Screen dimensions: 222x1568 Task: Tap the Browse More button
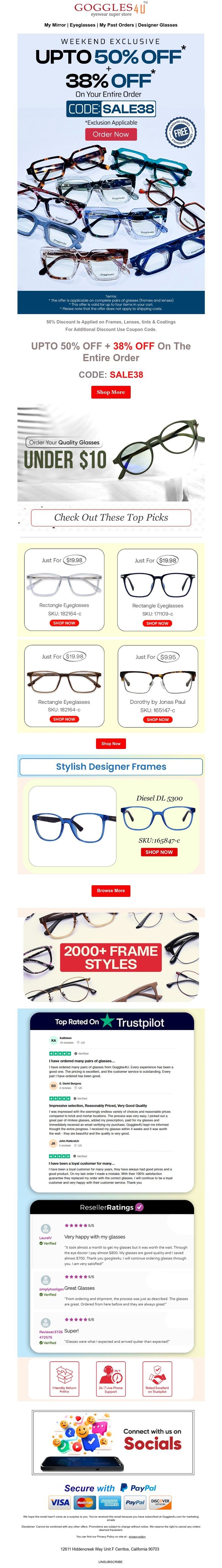(110, 890)
